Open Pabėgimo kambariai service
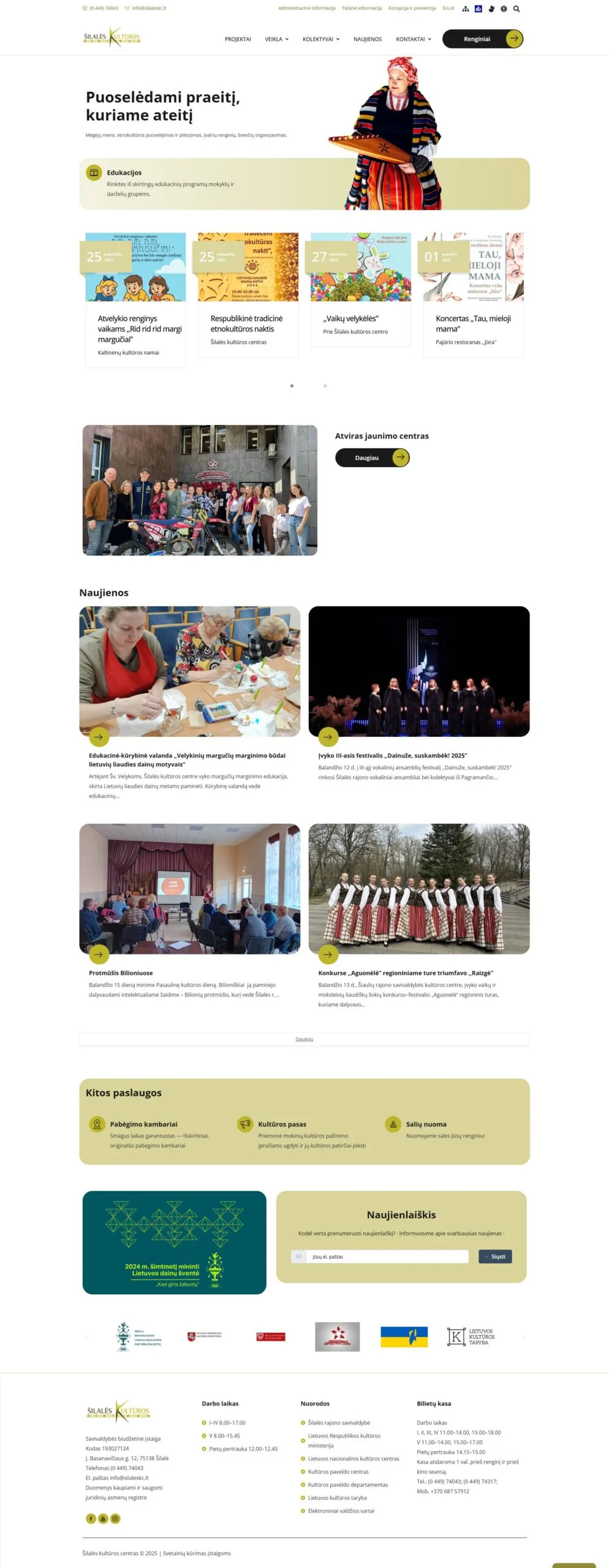Screen dimensions: 609x1568 (143, 1124)
